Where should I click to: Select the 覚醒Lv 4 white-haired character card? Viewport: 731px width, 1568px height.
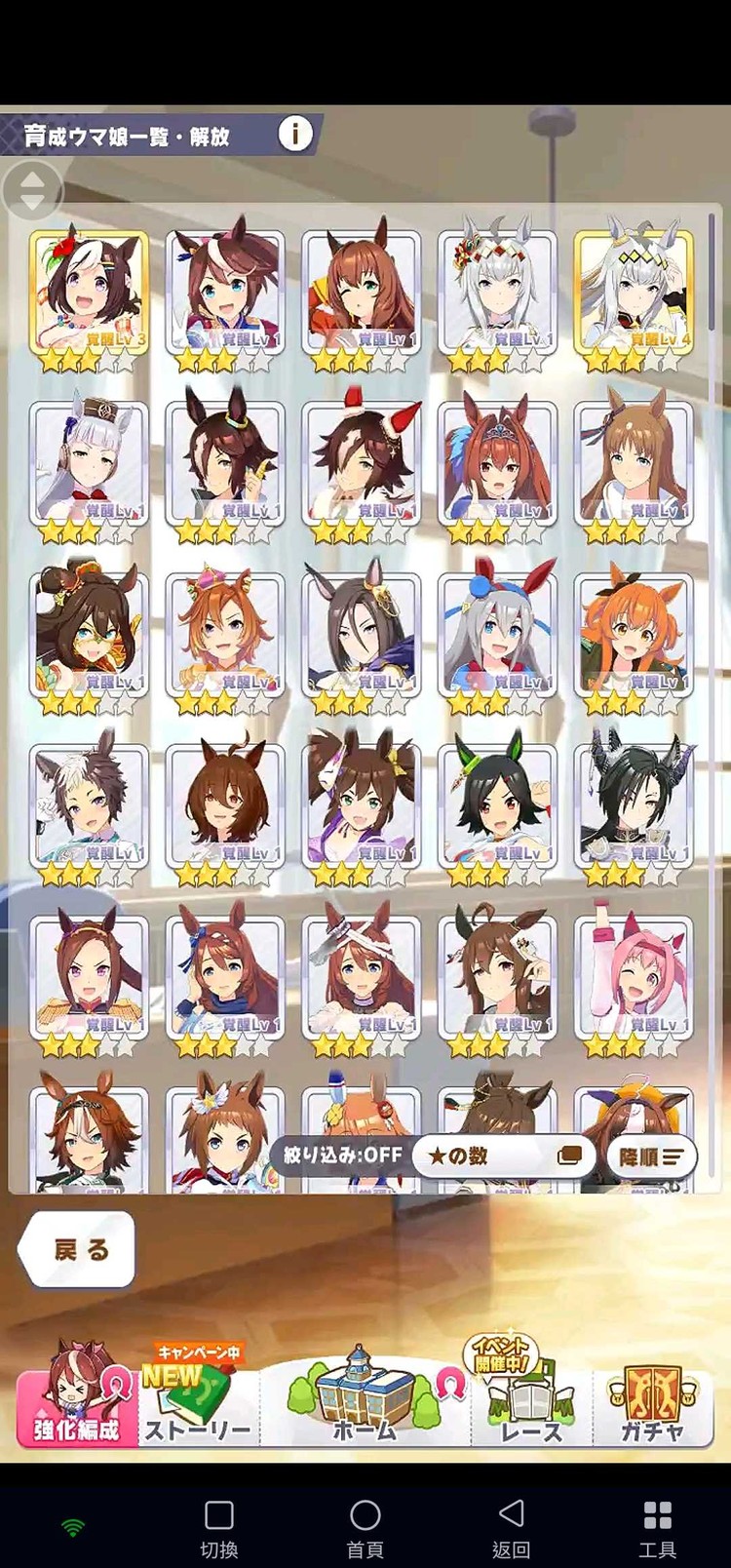[x=635, y=294]
